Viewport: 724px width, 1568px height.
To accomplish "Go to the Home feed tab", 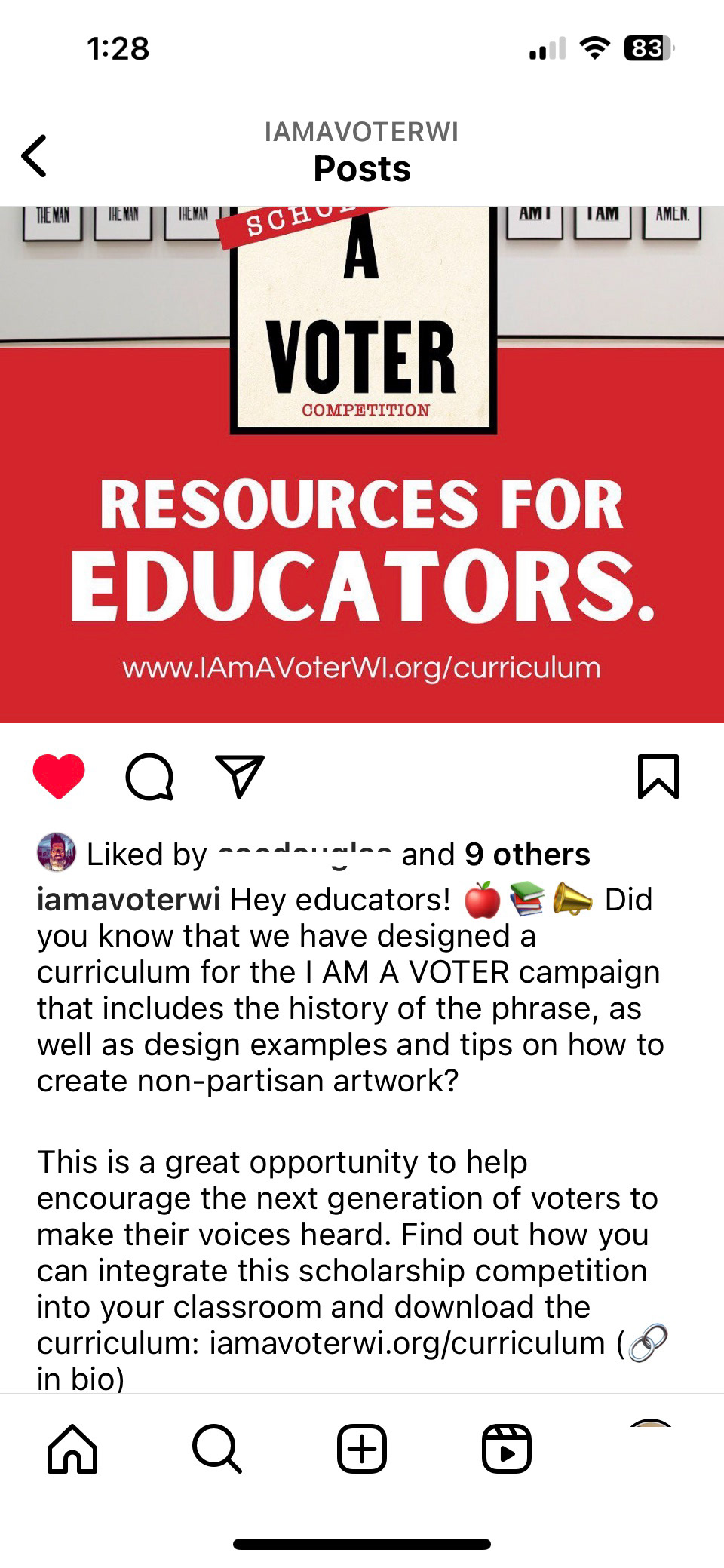I will [x=72, y=1448].
